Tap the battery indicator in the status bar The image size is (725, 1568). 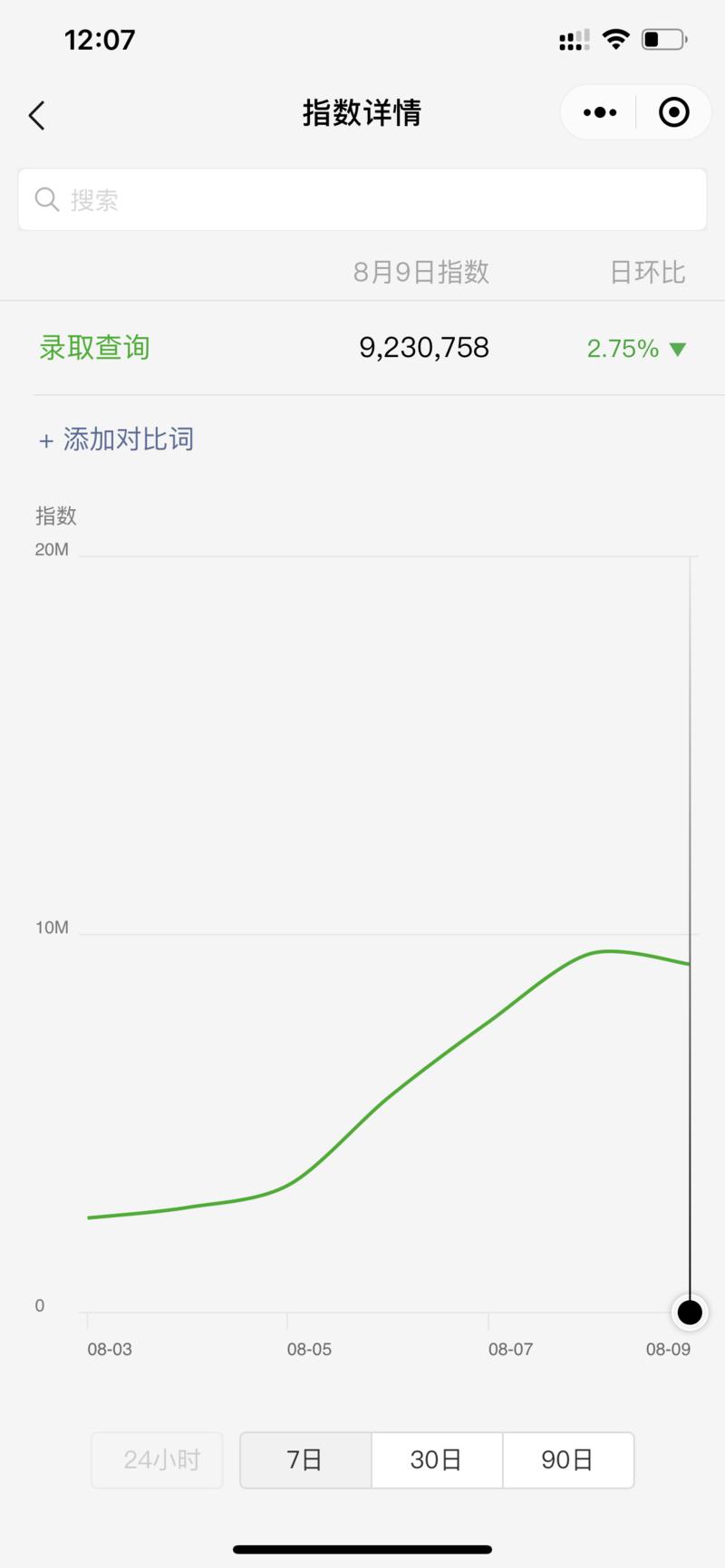tap(660, 38)
